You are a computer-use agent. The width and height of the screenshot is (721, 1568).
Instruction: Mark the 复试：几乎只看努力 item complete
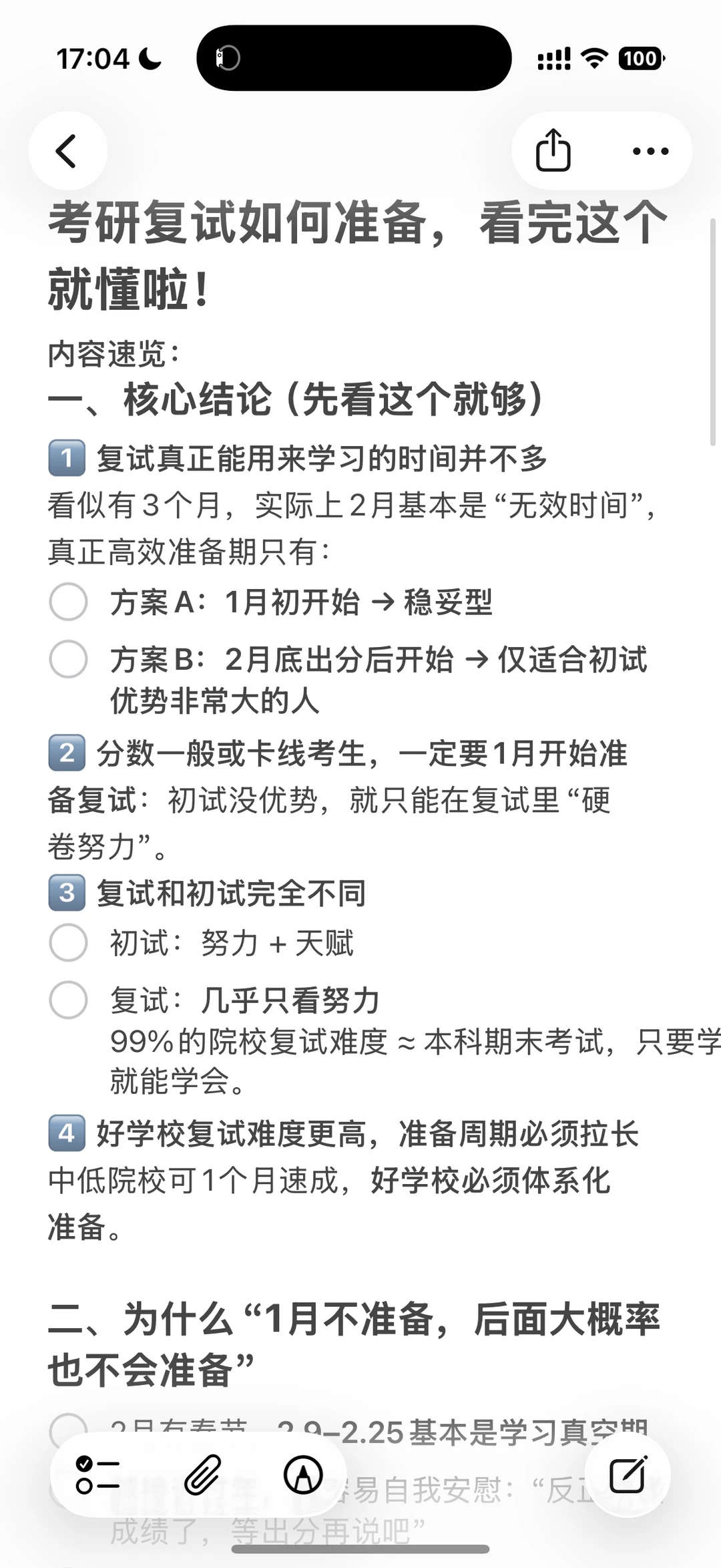click(x=67, y=1000)
